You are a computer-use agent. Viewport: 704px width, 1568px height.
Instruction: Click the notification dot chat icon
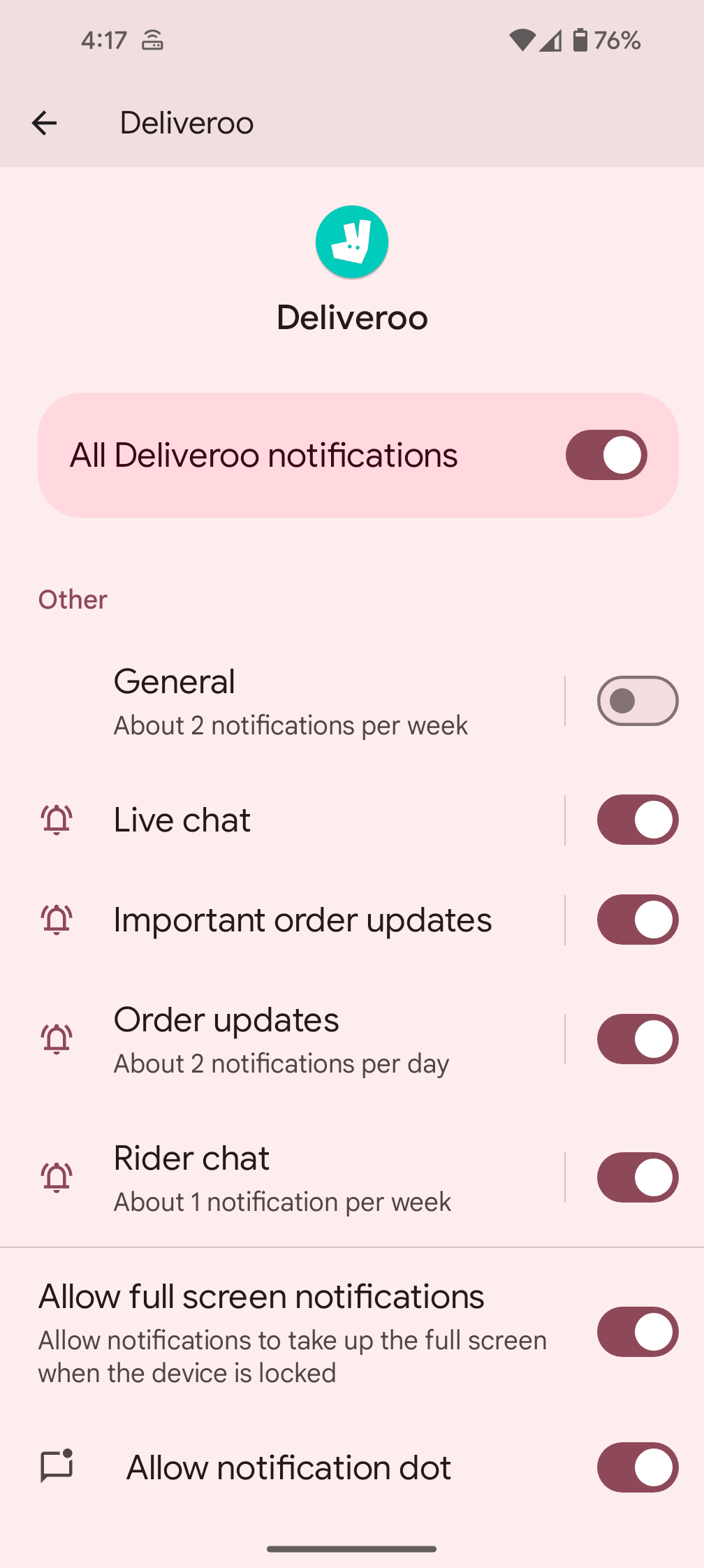(x=56, y=1467)
